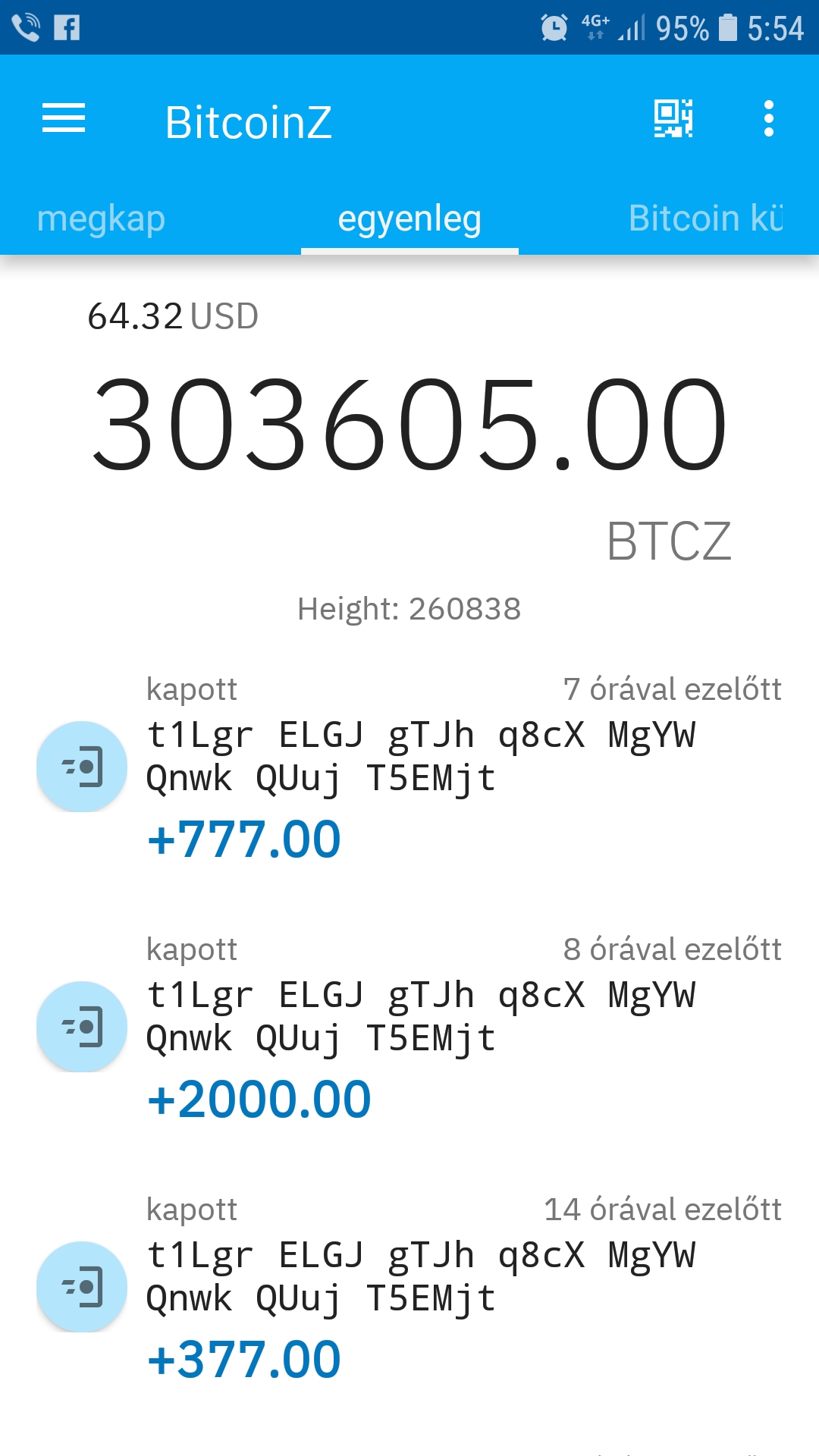This screenshot has height=1456, width=819.
Task: Open the three-dot overflow menu
Action: point(768,119)
